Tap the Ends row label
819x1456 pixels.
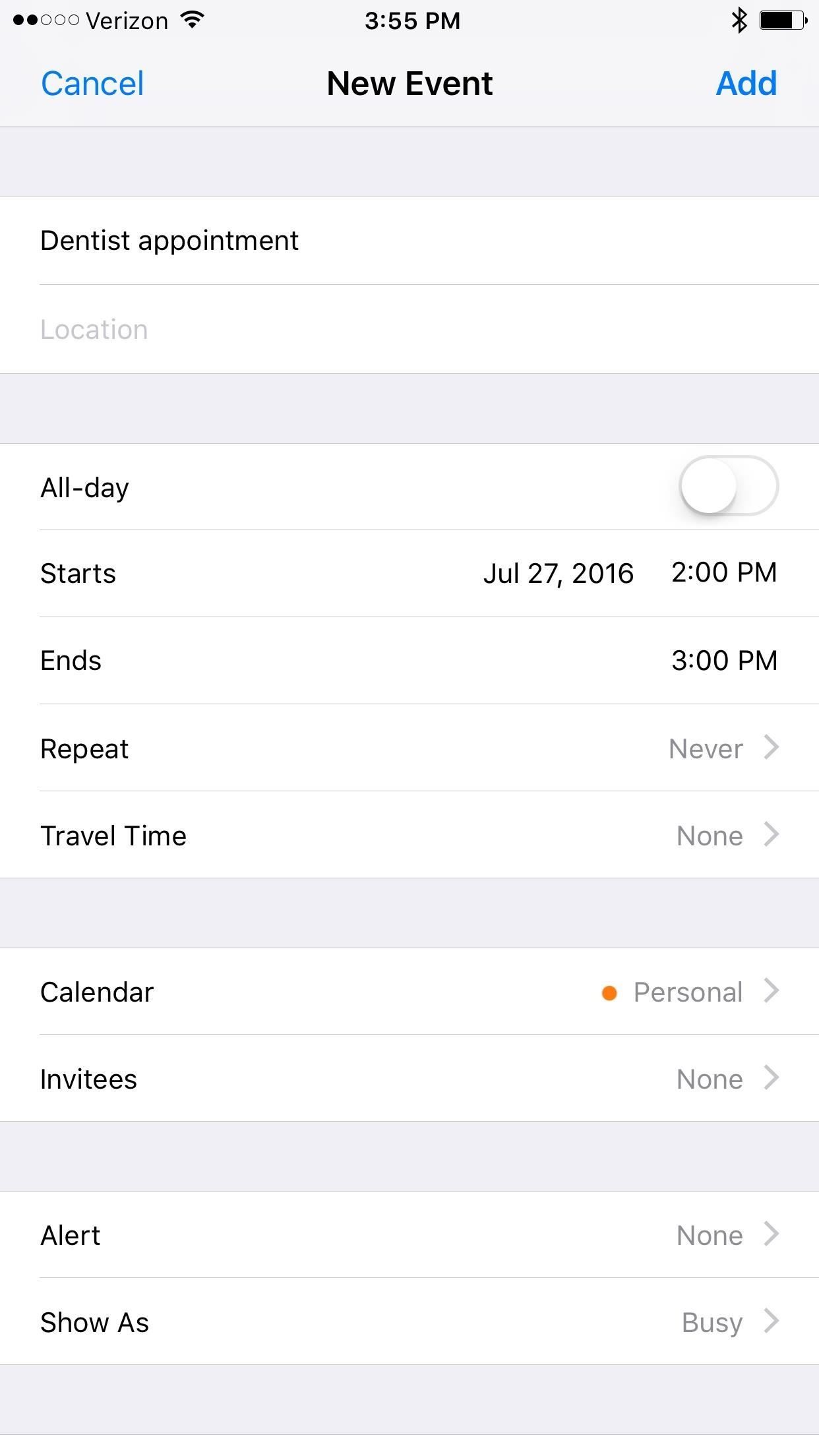click(x=71, y=660)
